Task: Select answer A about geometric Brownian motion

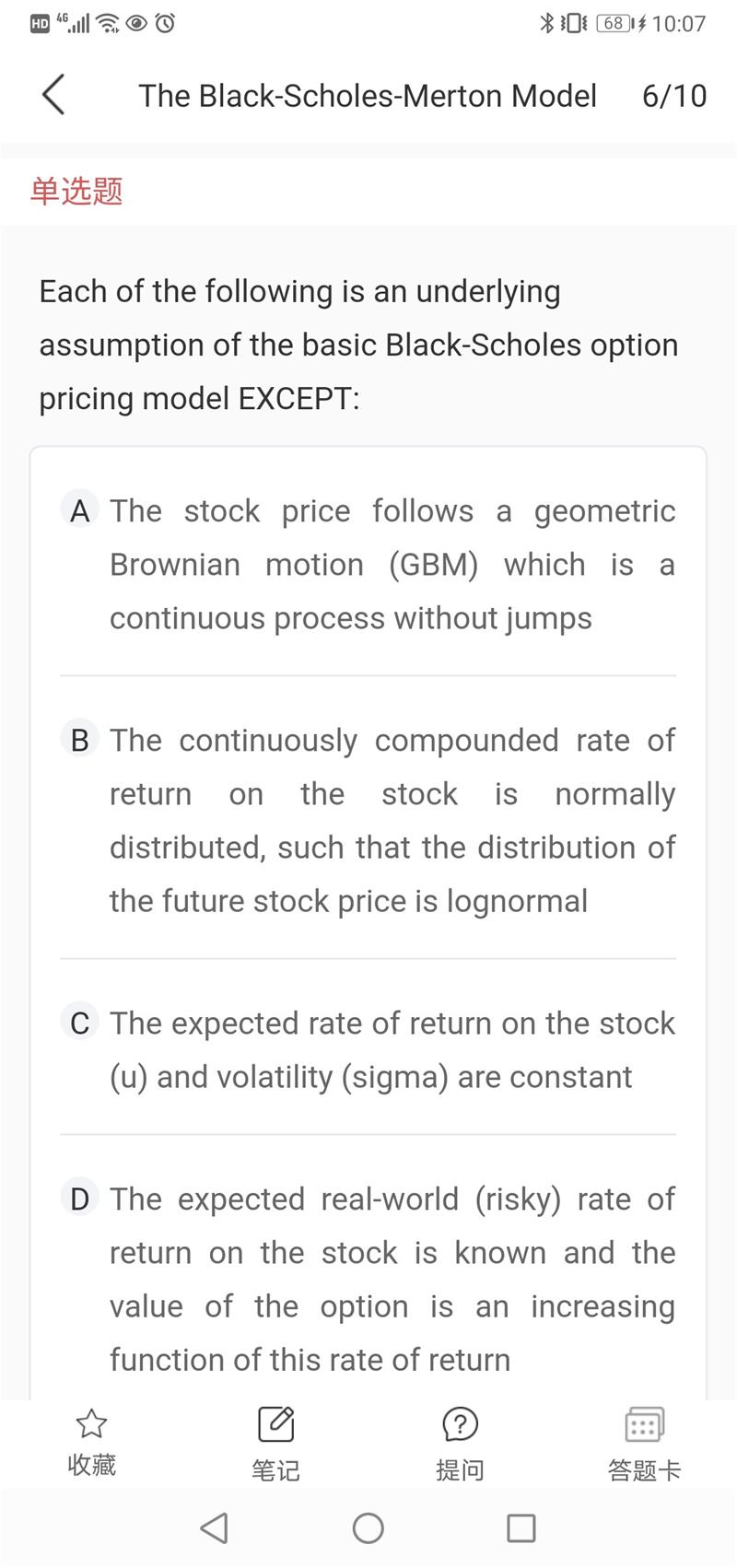Action: 368,564
